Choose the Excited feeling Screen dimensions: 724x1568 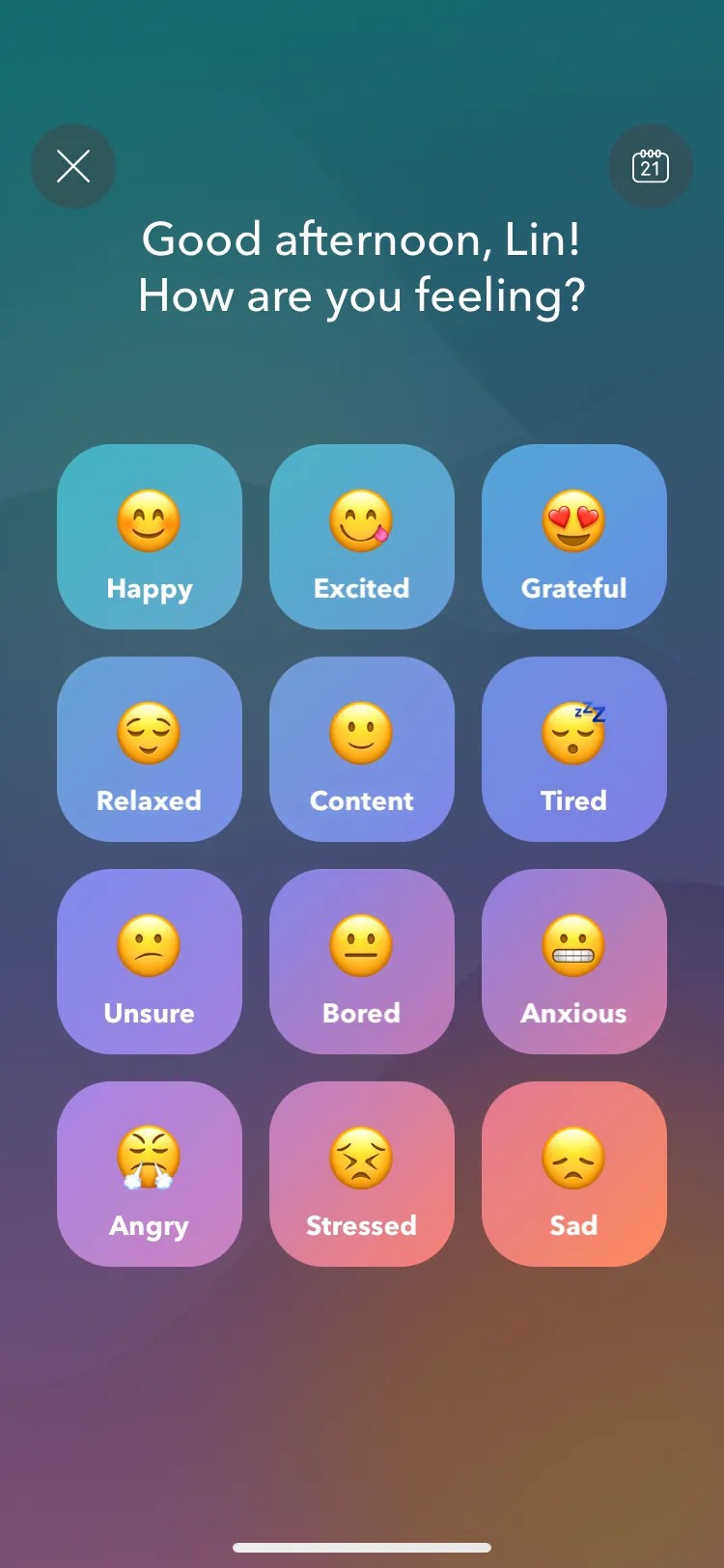[362, 537]
